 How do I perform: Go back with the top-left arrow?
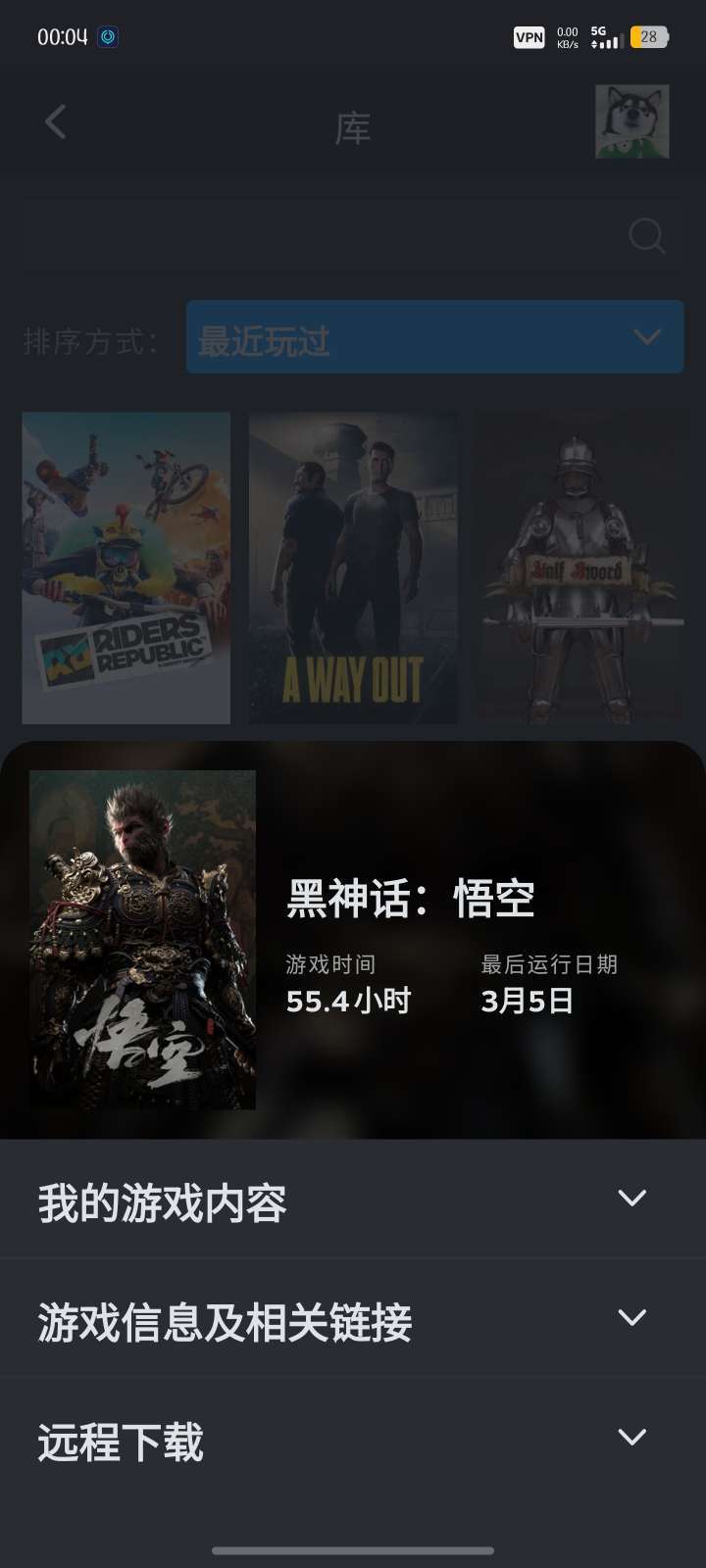pos(56,122)
